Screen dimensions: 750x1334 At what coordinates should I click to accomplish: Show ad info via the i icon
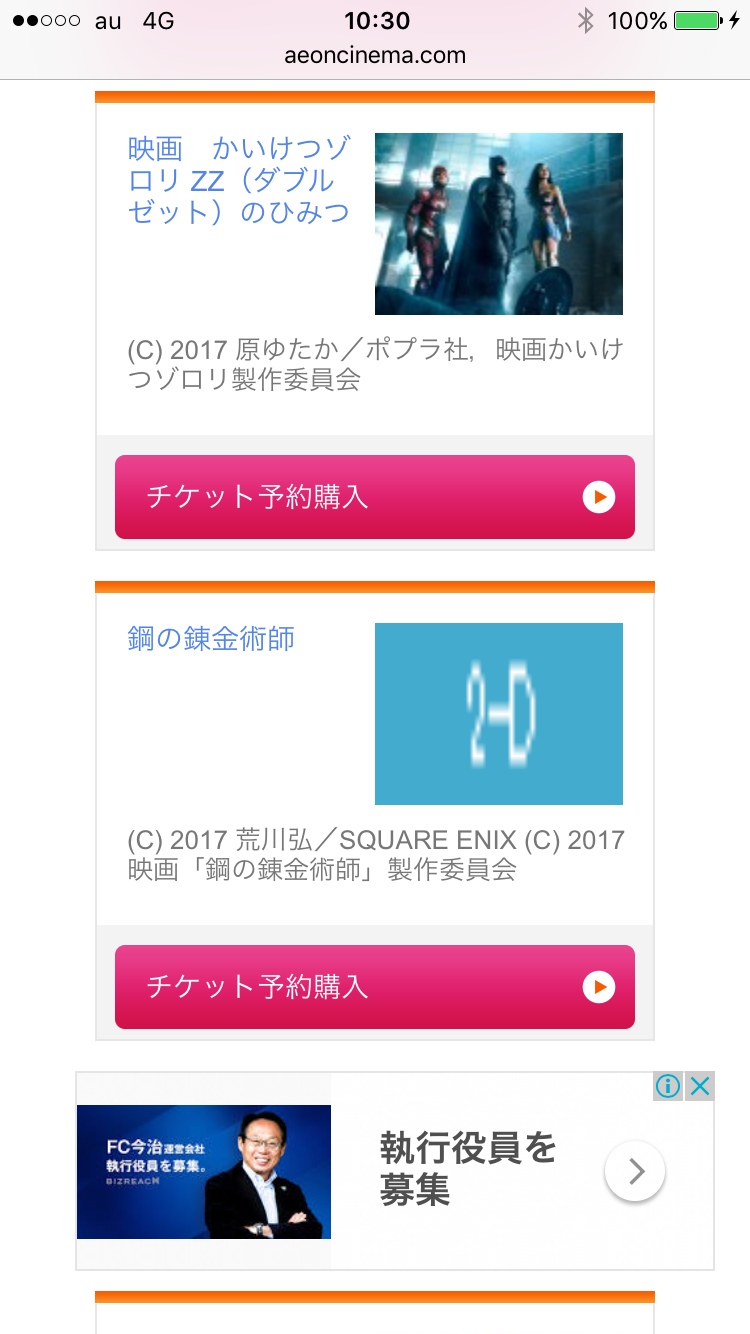click(x=668, y=1087)
